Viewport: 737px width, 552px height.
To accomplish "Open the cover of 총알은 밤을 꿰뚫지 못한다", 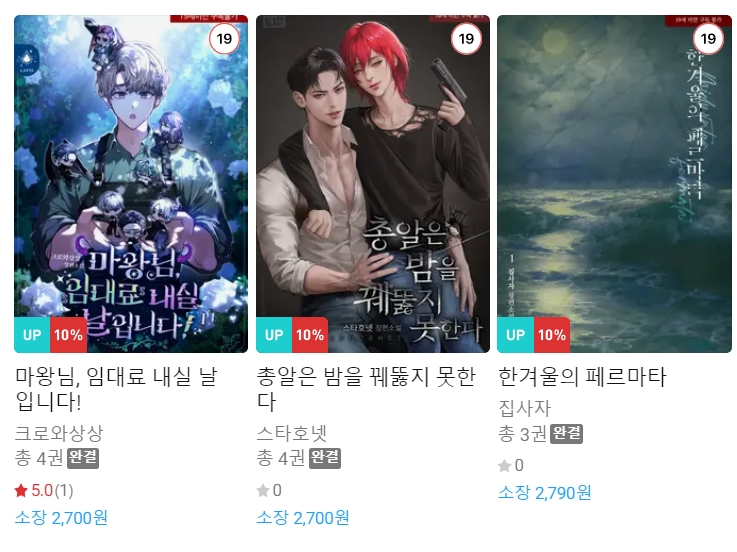I will tap(373, 184).
